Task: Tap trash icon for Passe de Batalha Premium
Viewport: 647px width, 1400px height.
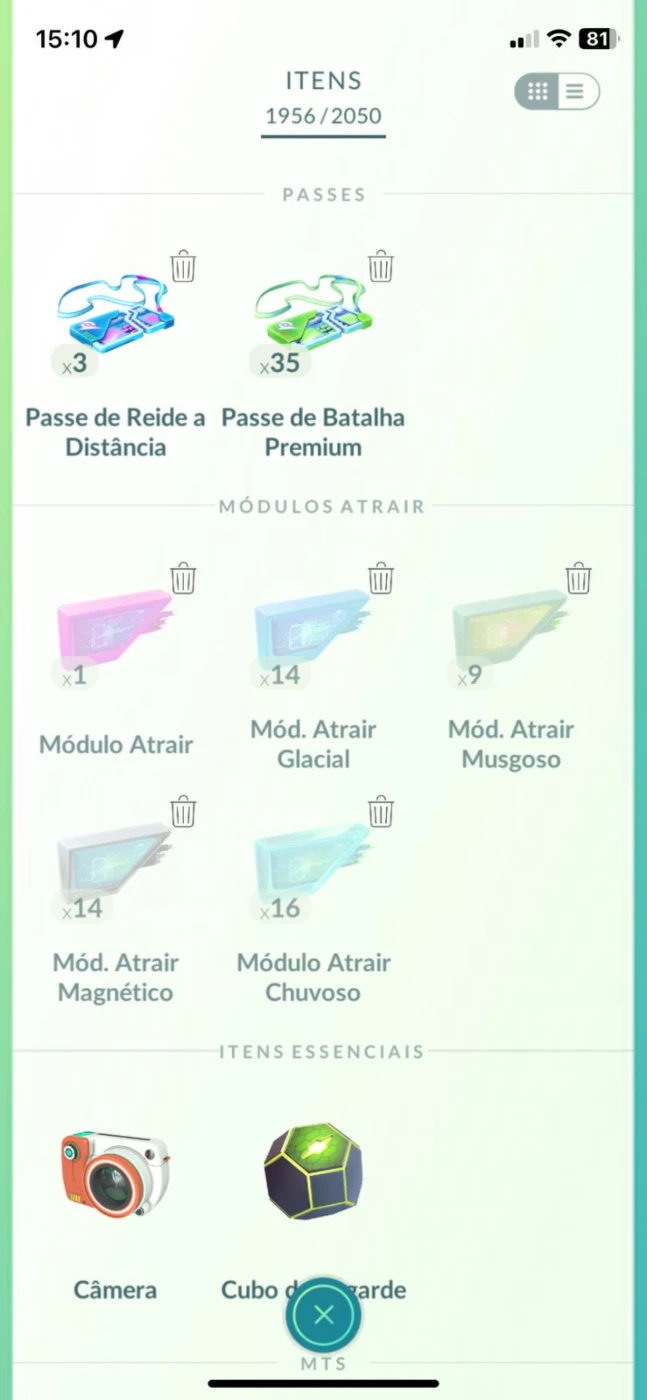Action: [x=381, y=266]
